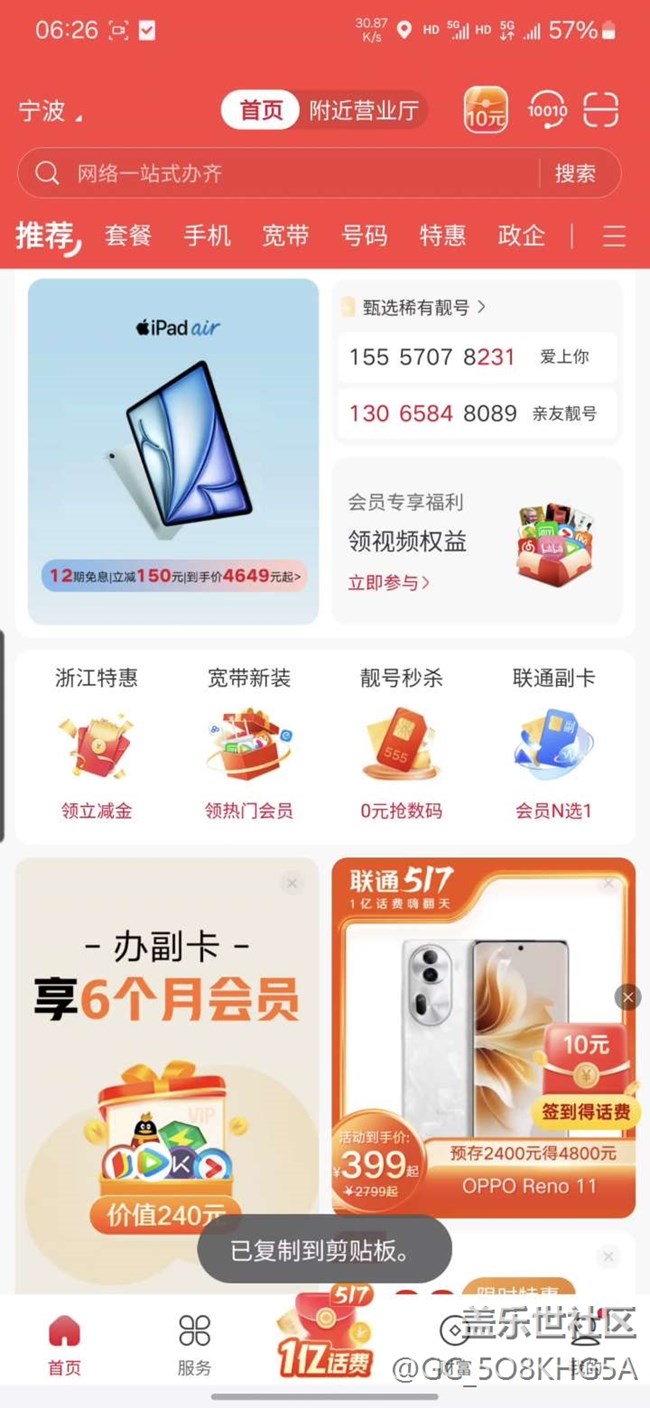Open the QR code scanner
Screen dimensions: 650x1408
click(x=601, y=110)
